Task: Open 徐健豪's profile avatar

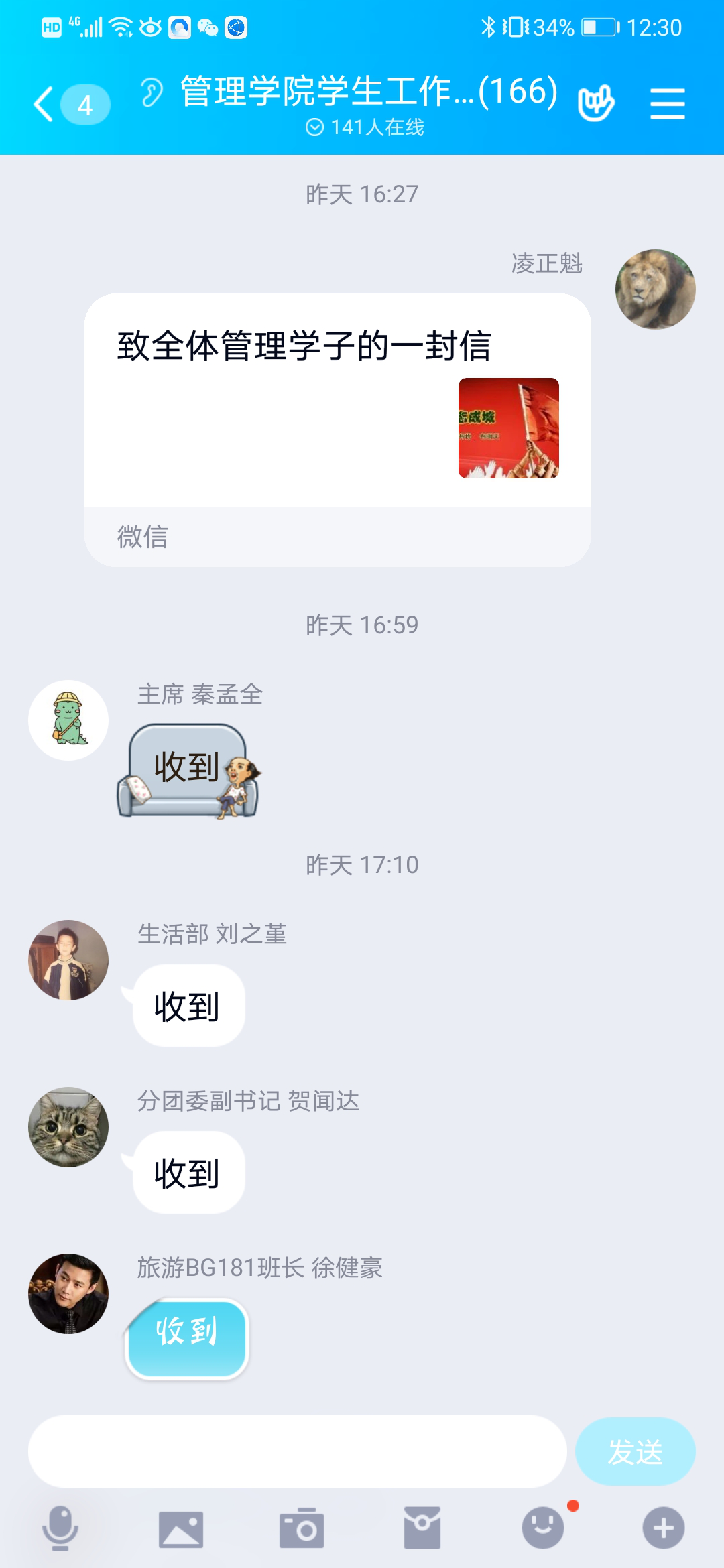Action: point(68,1294)
